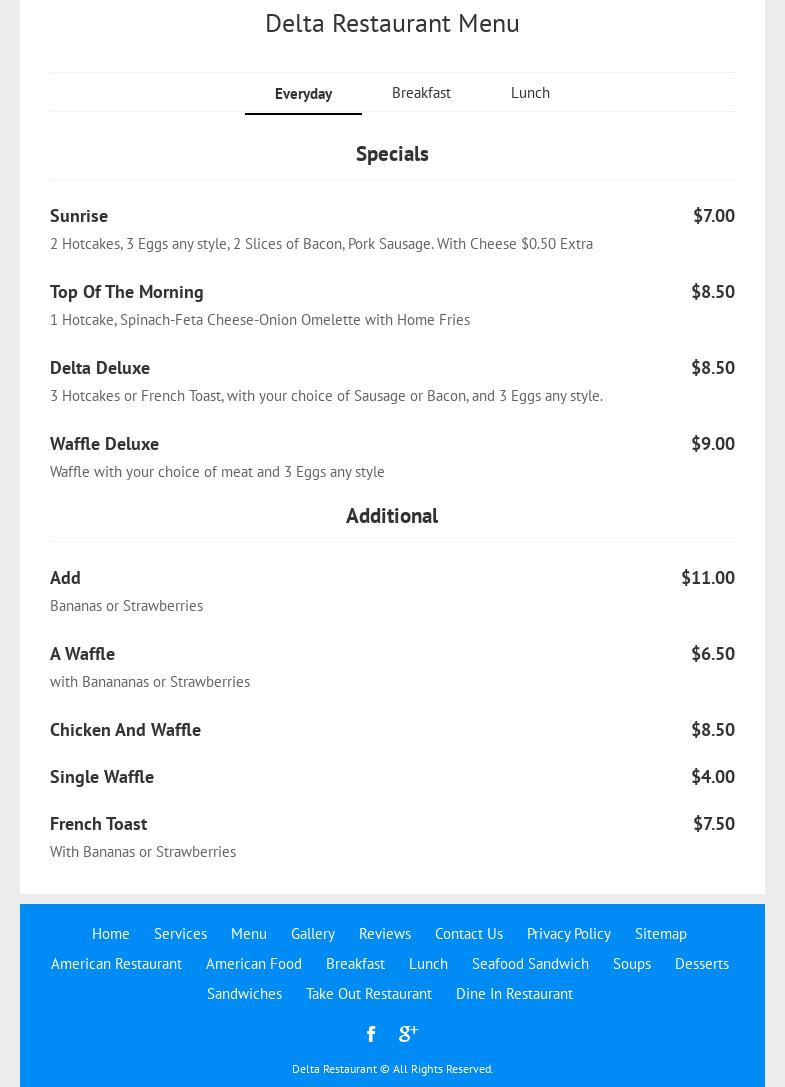
Task: Switch to the Lunch menu tab
Action: coord(530,92)
